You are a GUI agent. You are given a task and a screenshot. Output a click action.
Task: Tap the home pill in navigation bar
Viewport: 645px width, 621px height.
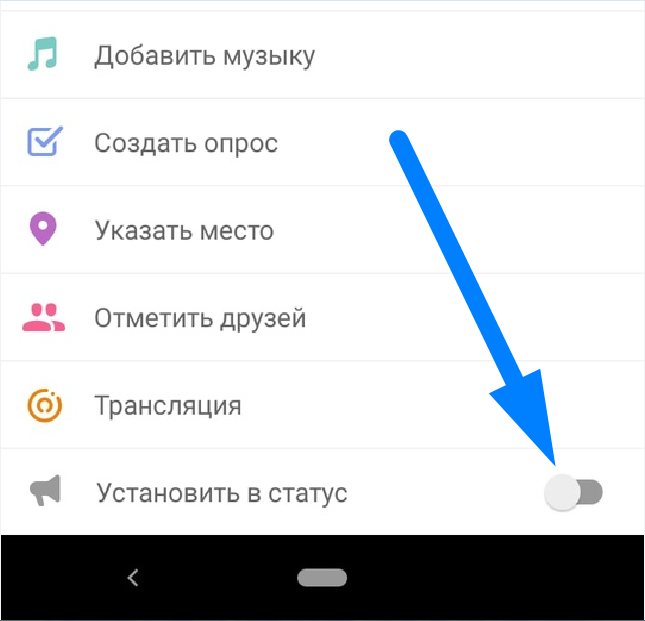tap(322, 578)
